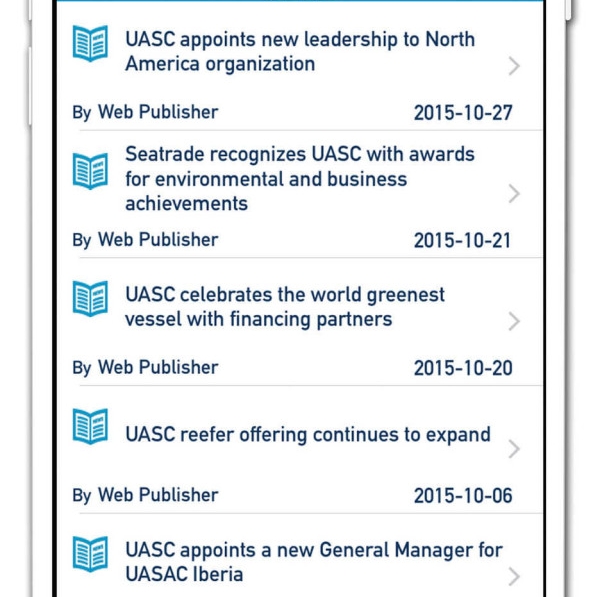Open the North America leadership article
600x597 pixels.
click(x=300, y=52)
